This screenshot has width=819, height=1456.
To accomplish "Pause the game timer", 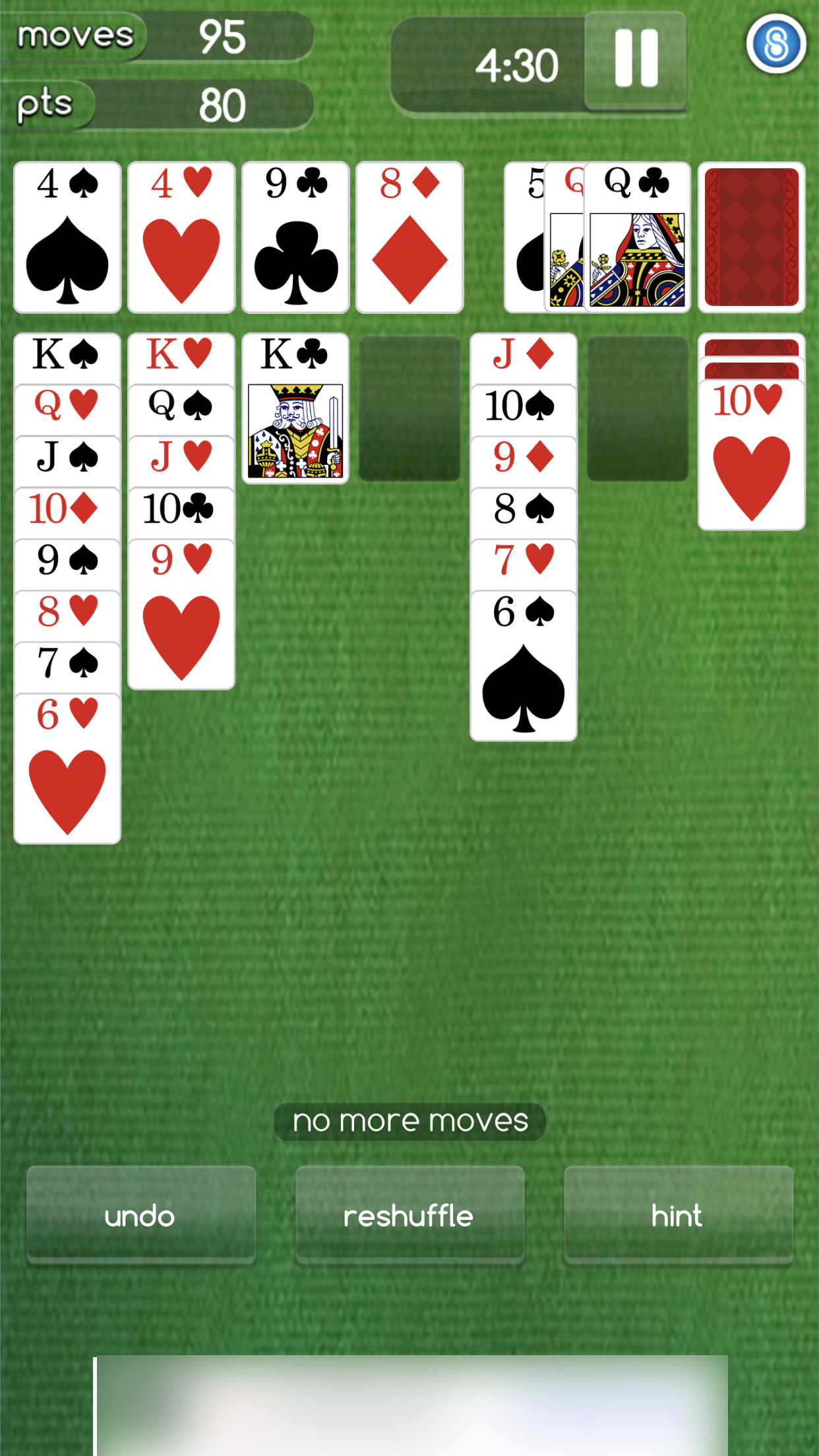I will [636, 59].
